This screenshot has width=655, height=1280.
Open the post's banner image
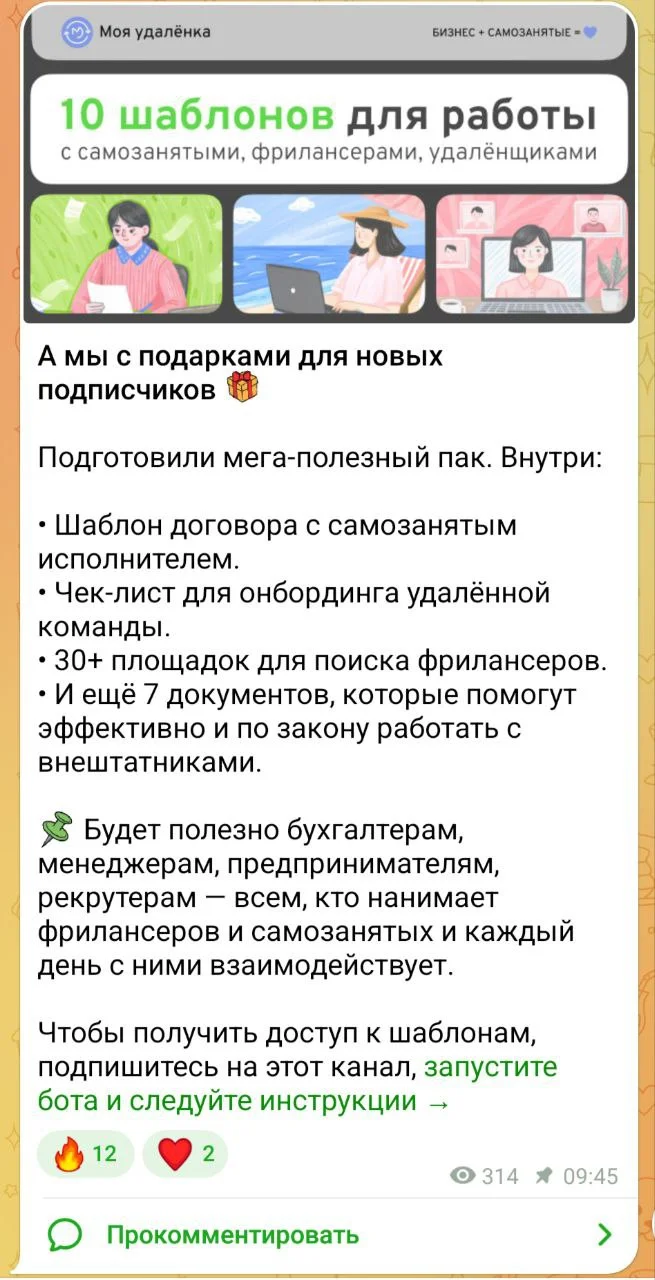(x=328, y=165)
